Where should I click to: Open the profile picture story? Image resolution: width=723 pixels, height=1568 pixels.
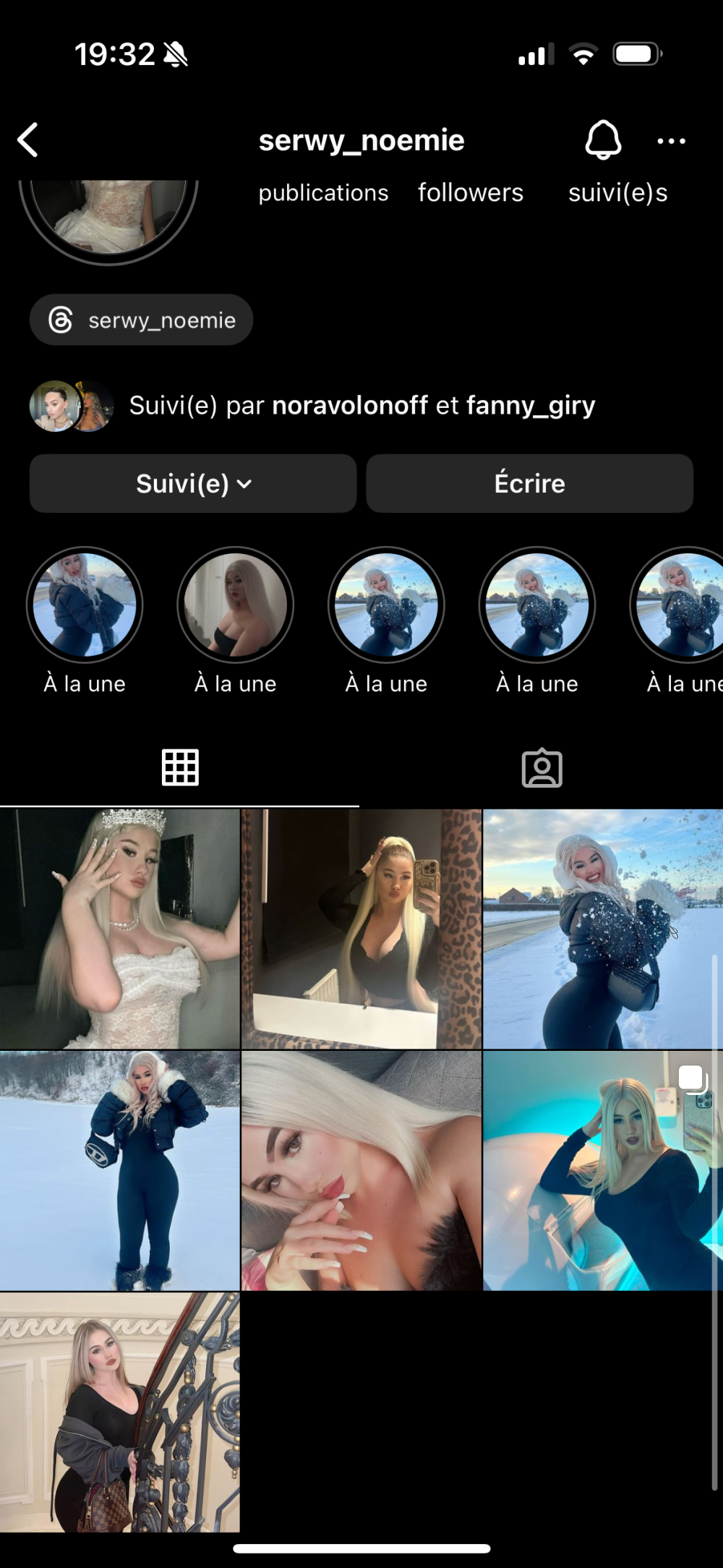tap(108, 213)
